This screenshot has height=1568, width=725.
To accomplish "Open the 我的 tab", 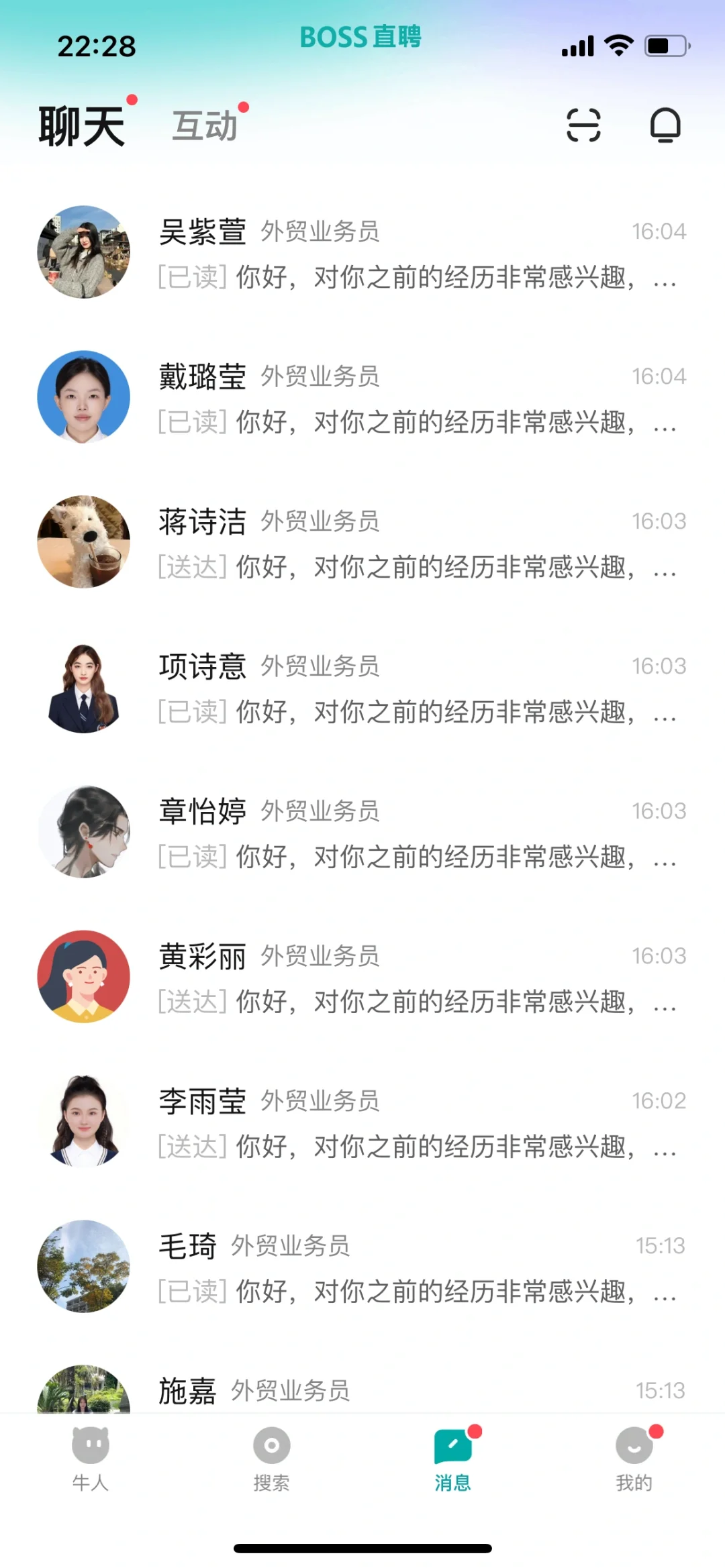I will tap(634, 1457).
